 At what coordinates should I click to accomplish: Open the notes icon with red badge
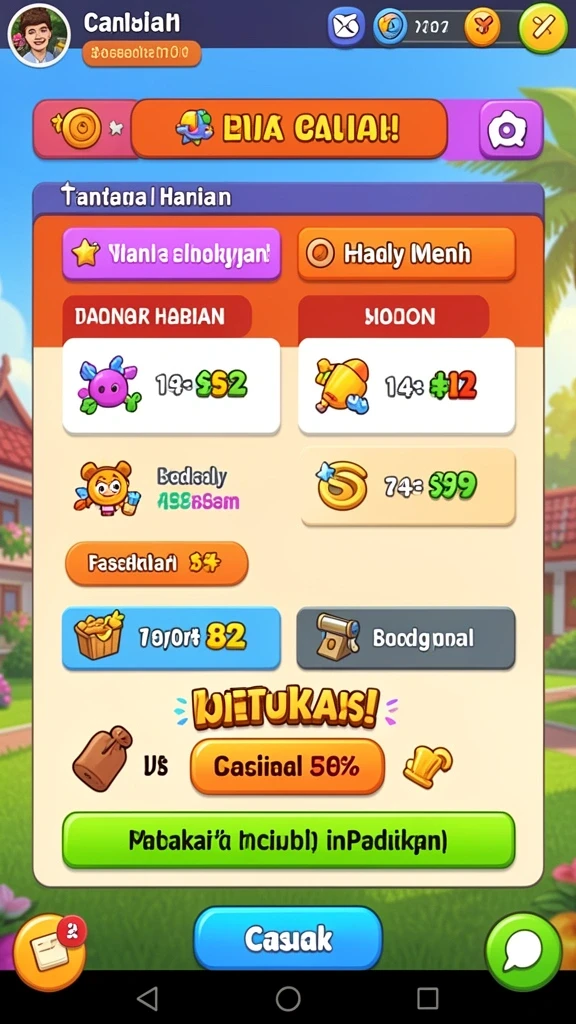pos(50,952)
